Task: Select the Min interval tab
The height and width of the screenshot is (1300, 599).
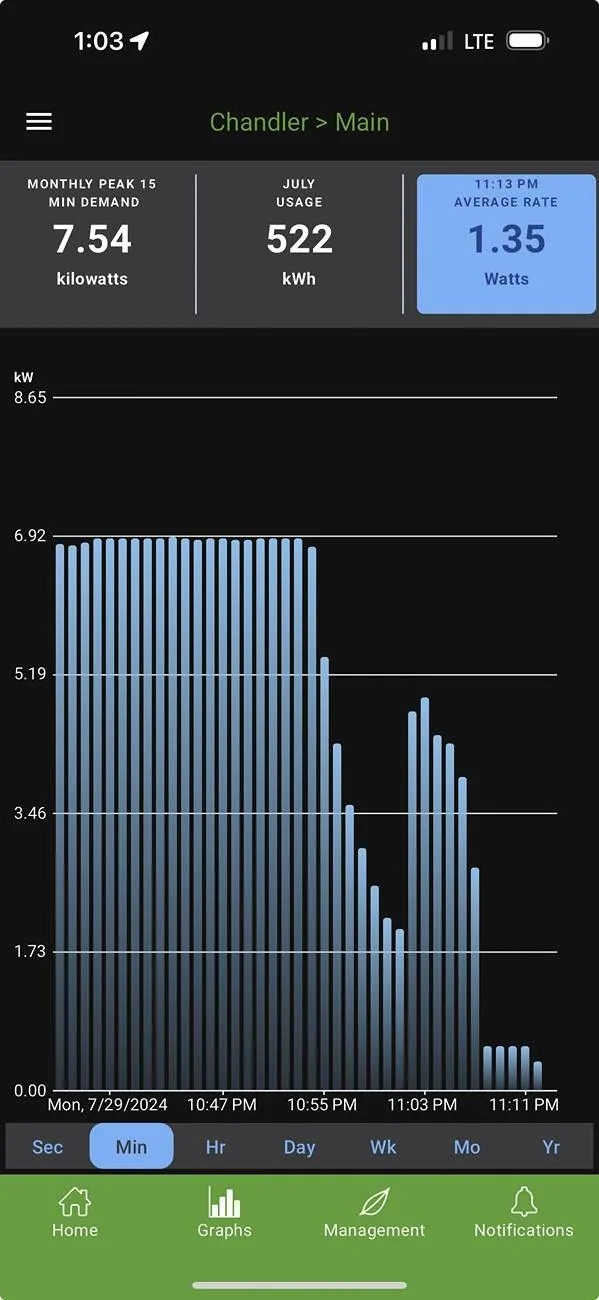Action: [x=131, y=1147]
